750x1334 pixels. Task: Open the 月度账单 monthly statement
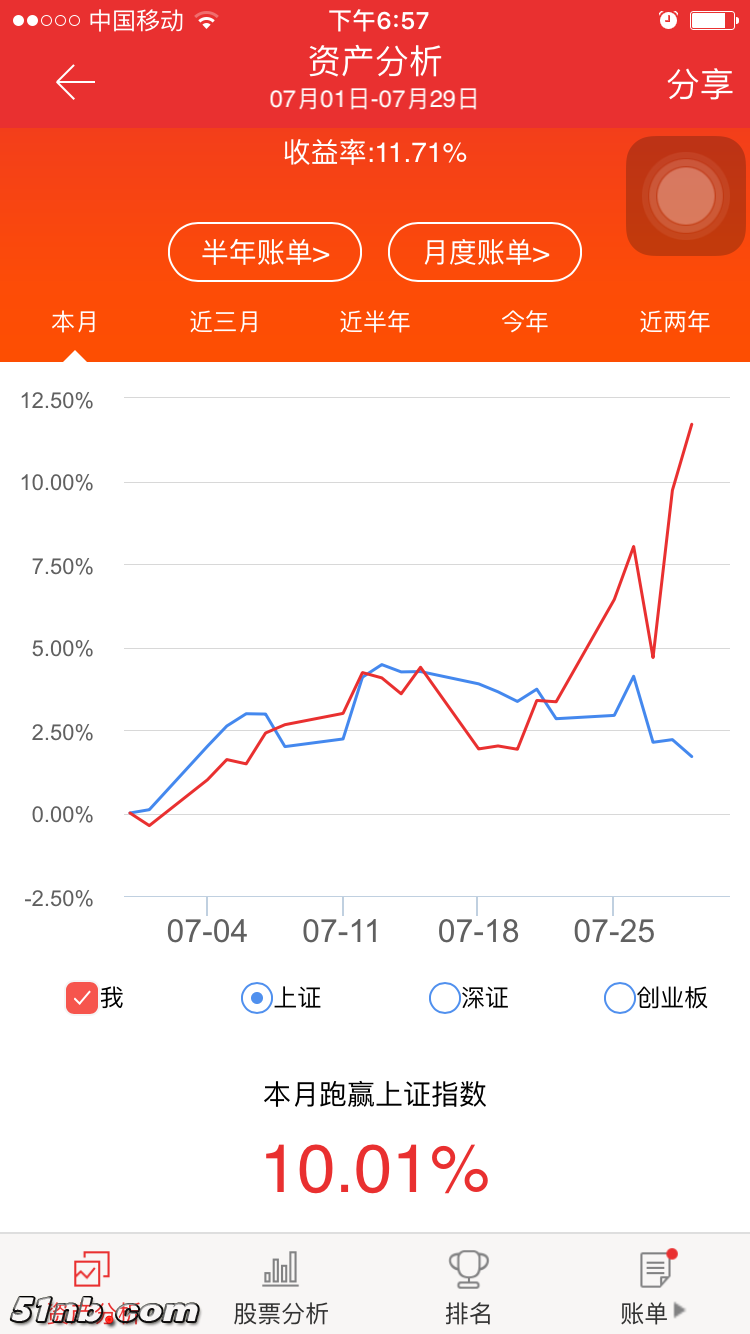click(x=485, y=252)
